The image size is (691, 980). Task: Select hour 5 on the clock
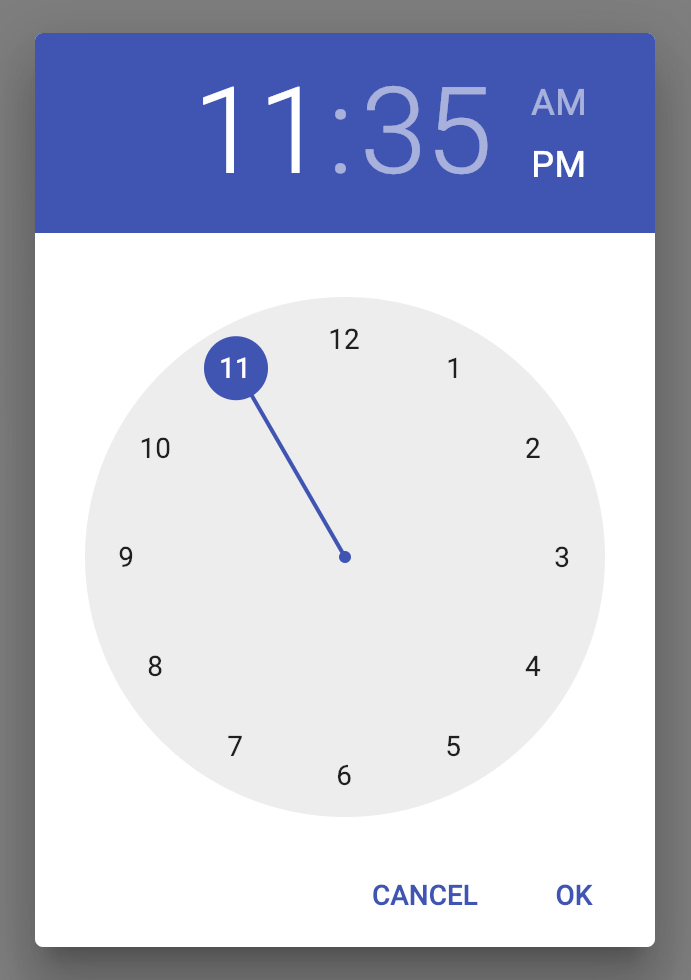click(x=453, y=746)
